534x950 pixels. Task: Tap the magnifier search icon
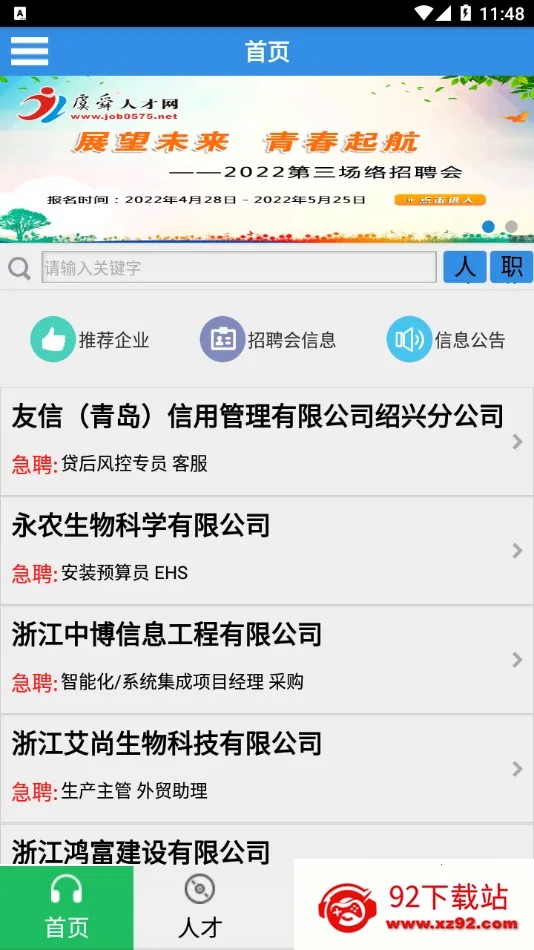click(x=19, y=268)
